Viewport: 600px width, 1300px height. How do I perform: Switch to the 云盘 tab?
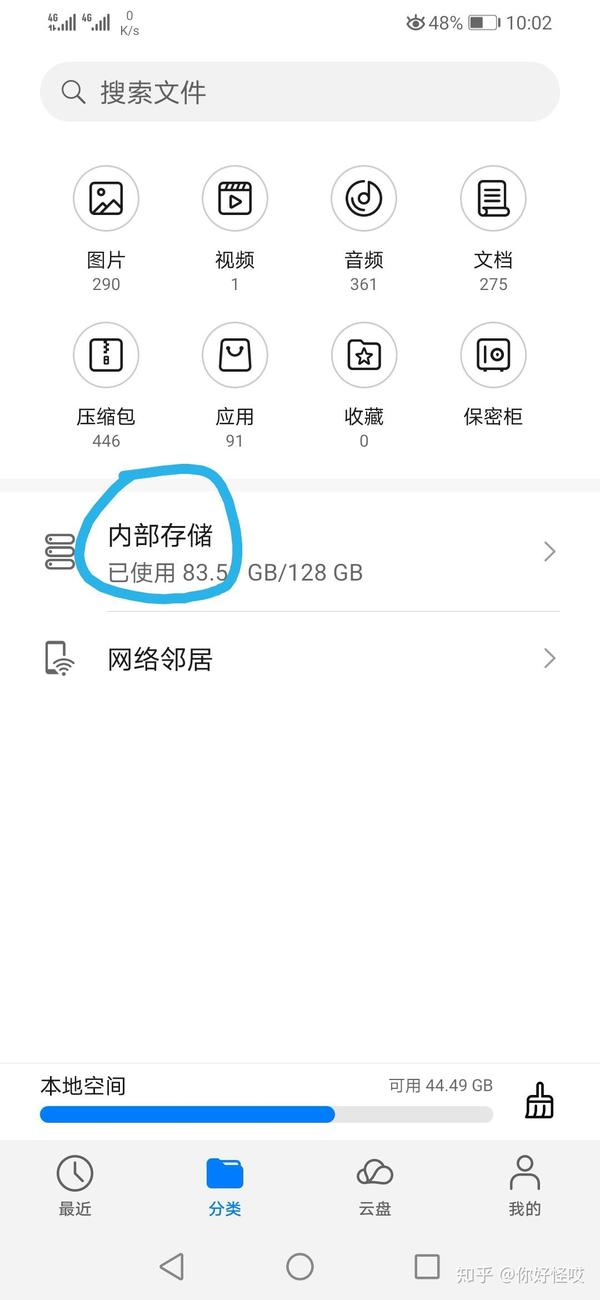(x=375, y=1186)
